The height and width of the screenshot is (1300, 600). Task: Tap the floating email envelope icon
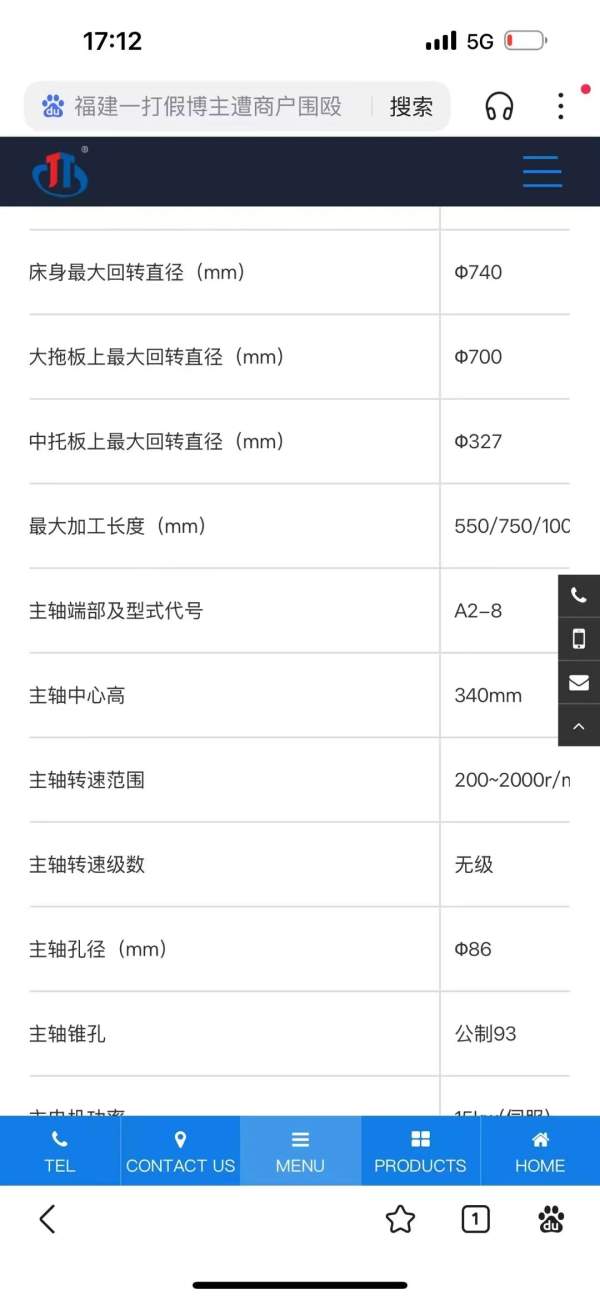coord(579,682)
